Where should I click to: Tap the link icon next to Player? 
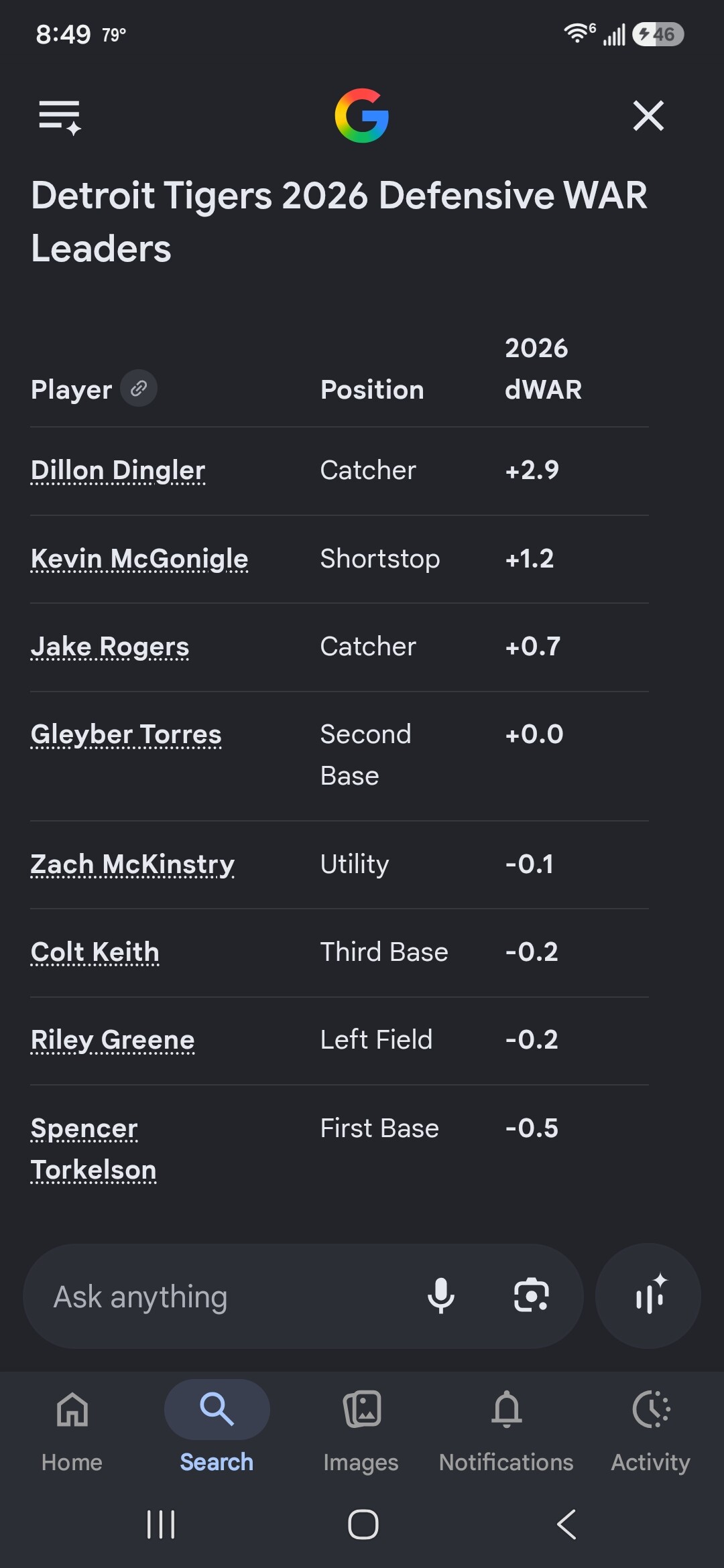point(139,389)
